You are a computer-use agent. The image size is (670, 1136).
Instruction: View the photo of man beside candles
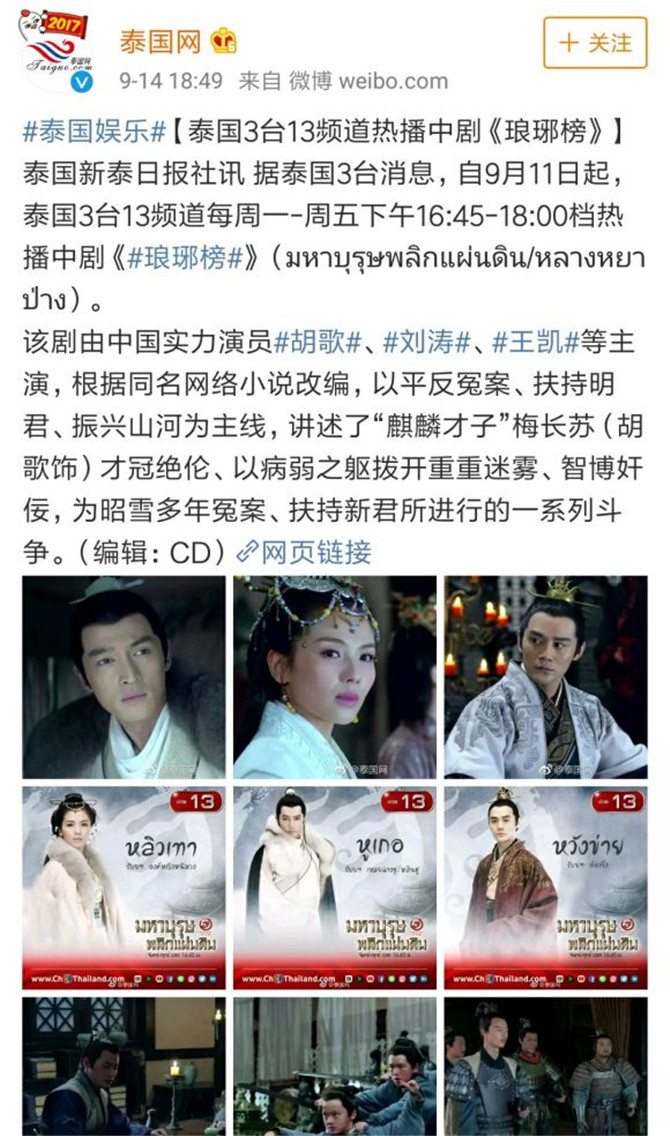click(x=546, y=677)
